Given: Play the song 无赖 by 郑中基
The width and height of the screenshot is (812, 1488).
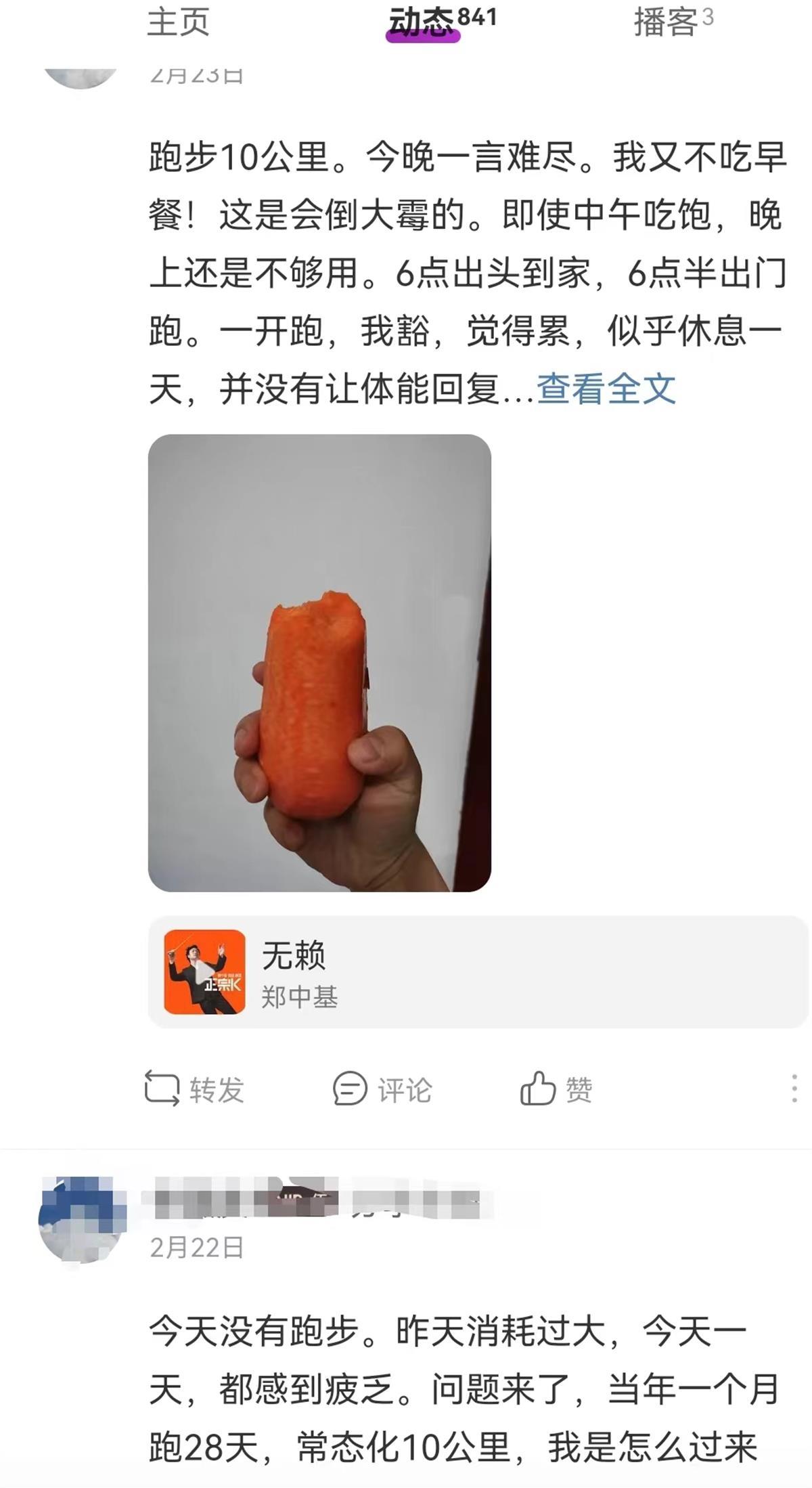Looking at the screenshot, I should tap(204, 971).
